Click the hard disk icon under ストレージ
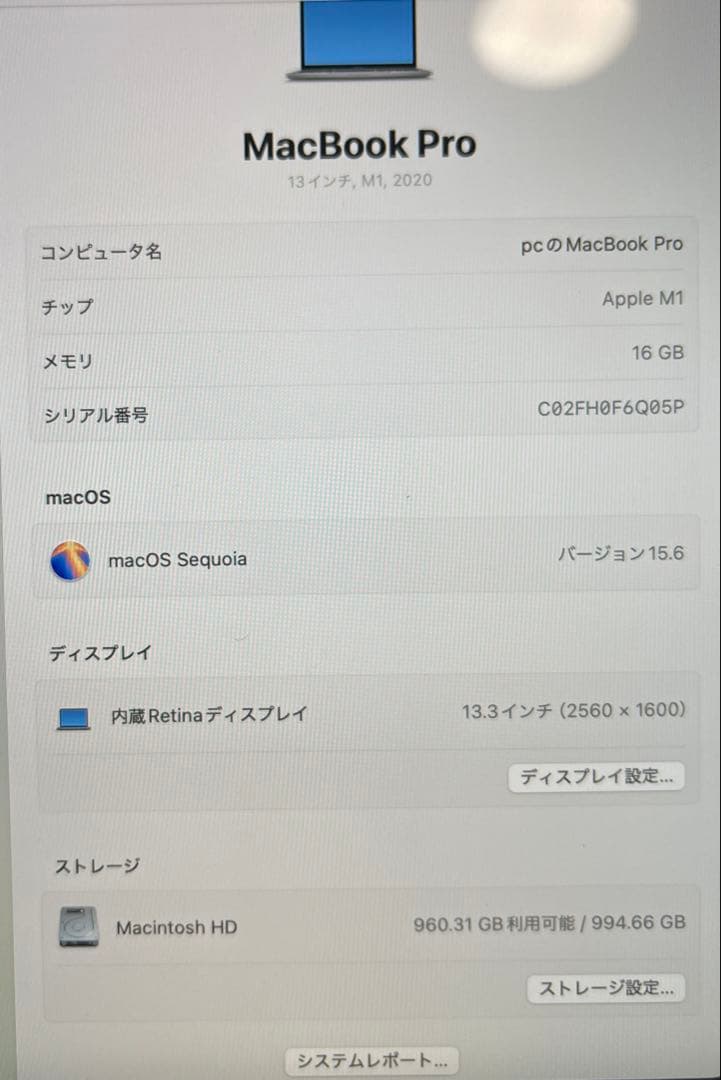This screenshot has width=721, height=1080. 74,927
